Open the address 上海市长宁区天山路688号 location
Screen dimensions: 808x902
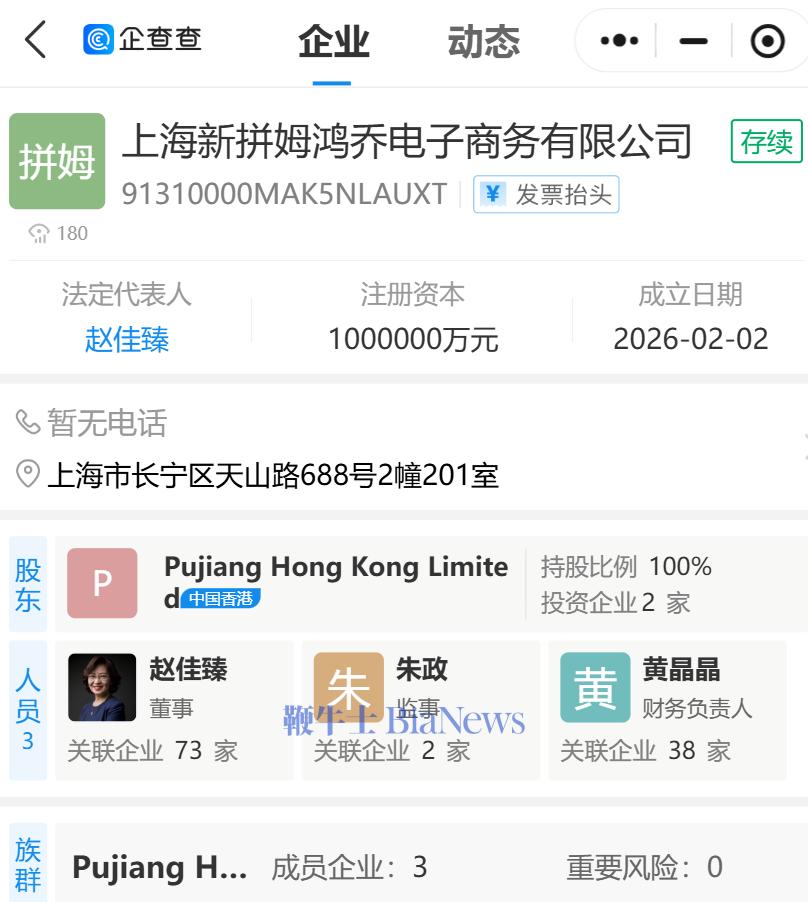272,475
